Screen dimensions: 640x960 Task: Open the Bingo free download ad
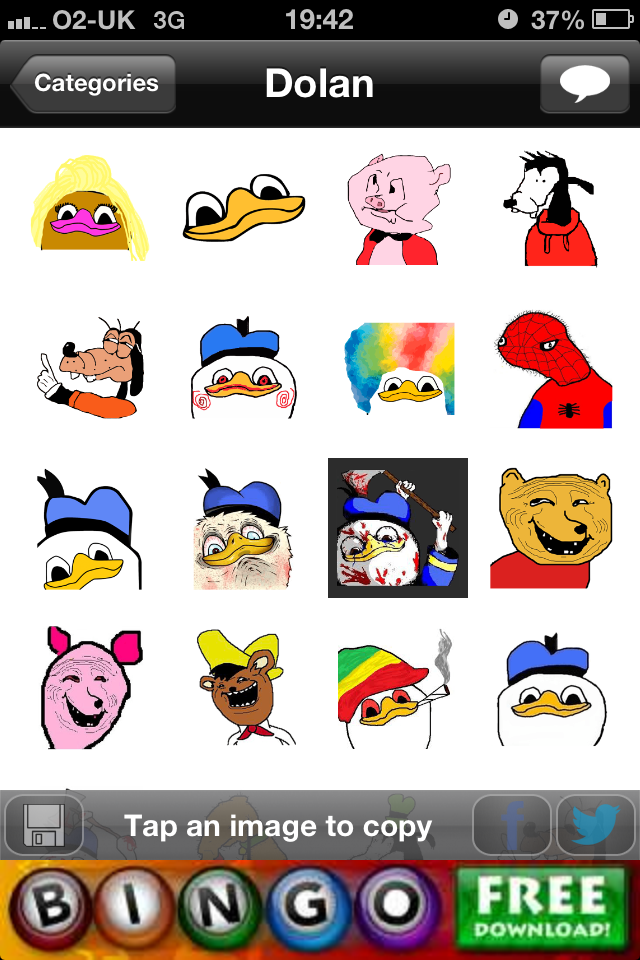tap(320, 908)
